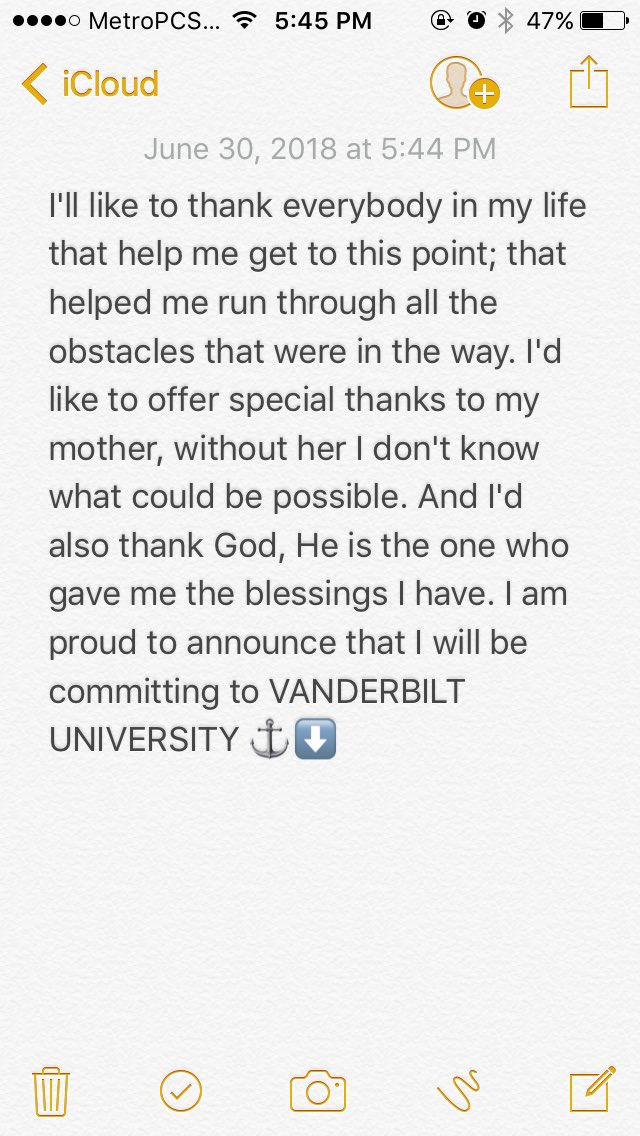
Task: Add people to this note
Action: (x=465, y=83)
